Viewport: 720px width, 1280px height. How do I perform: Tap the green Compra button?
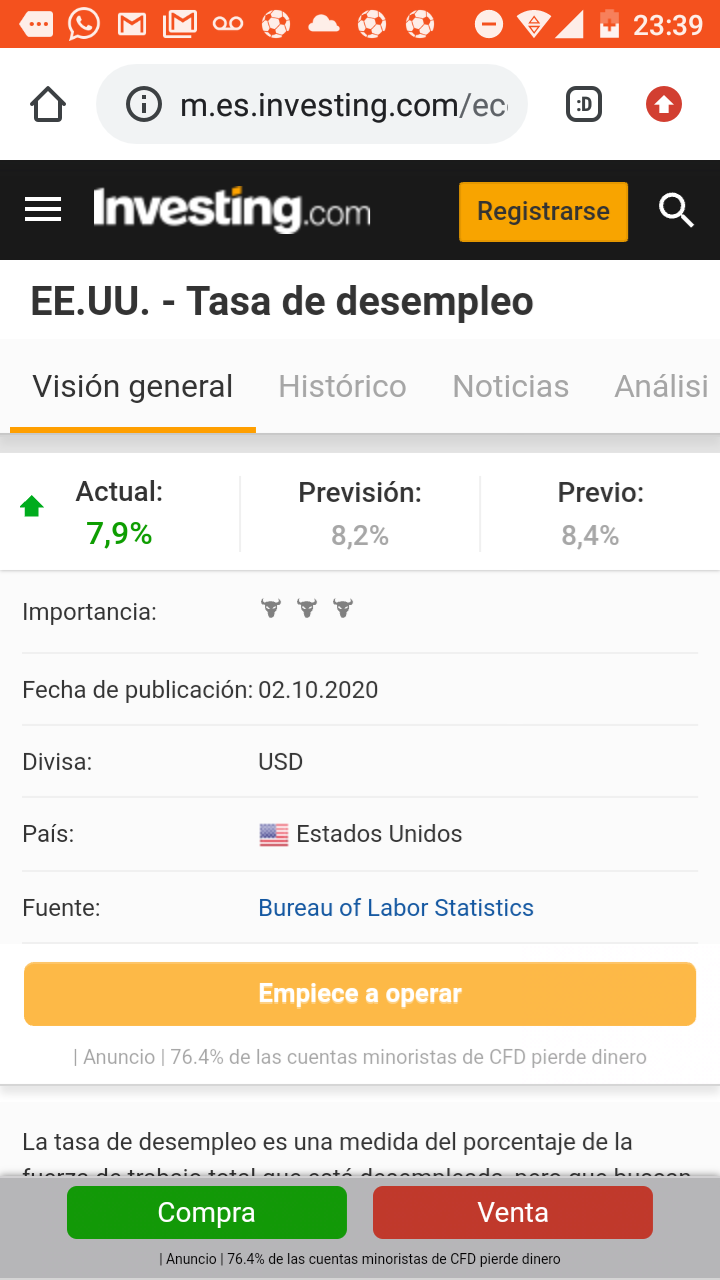click(x=207, y=1212)
